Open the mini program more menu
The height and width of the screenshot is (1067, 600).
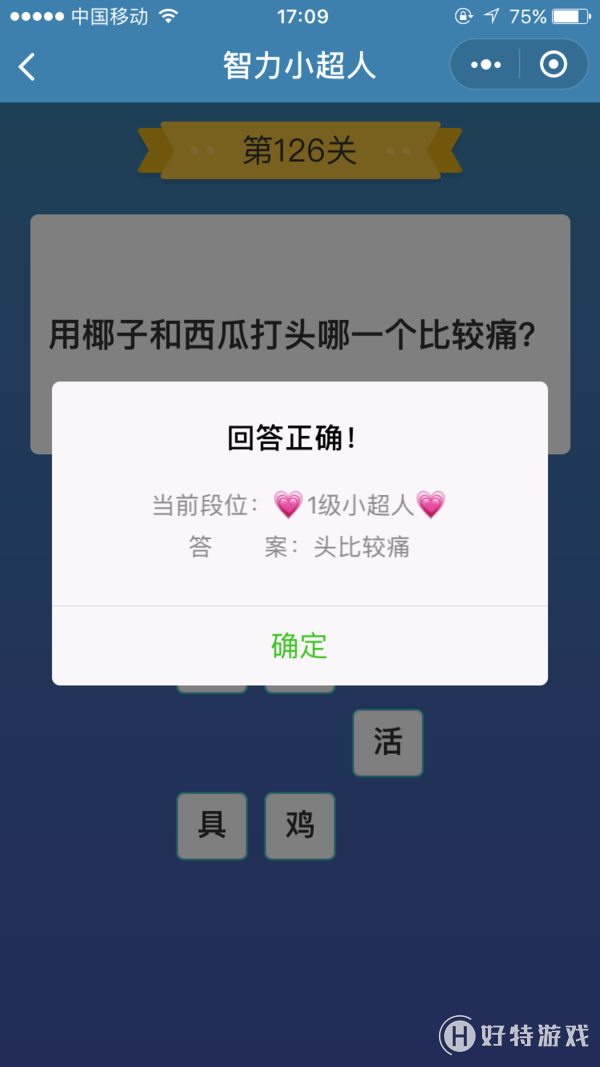point(486,65)
